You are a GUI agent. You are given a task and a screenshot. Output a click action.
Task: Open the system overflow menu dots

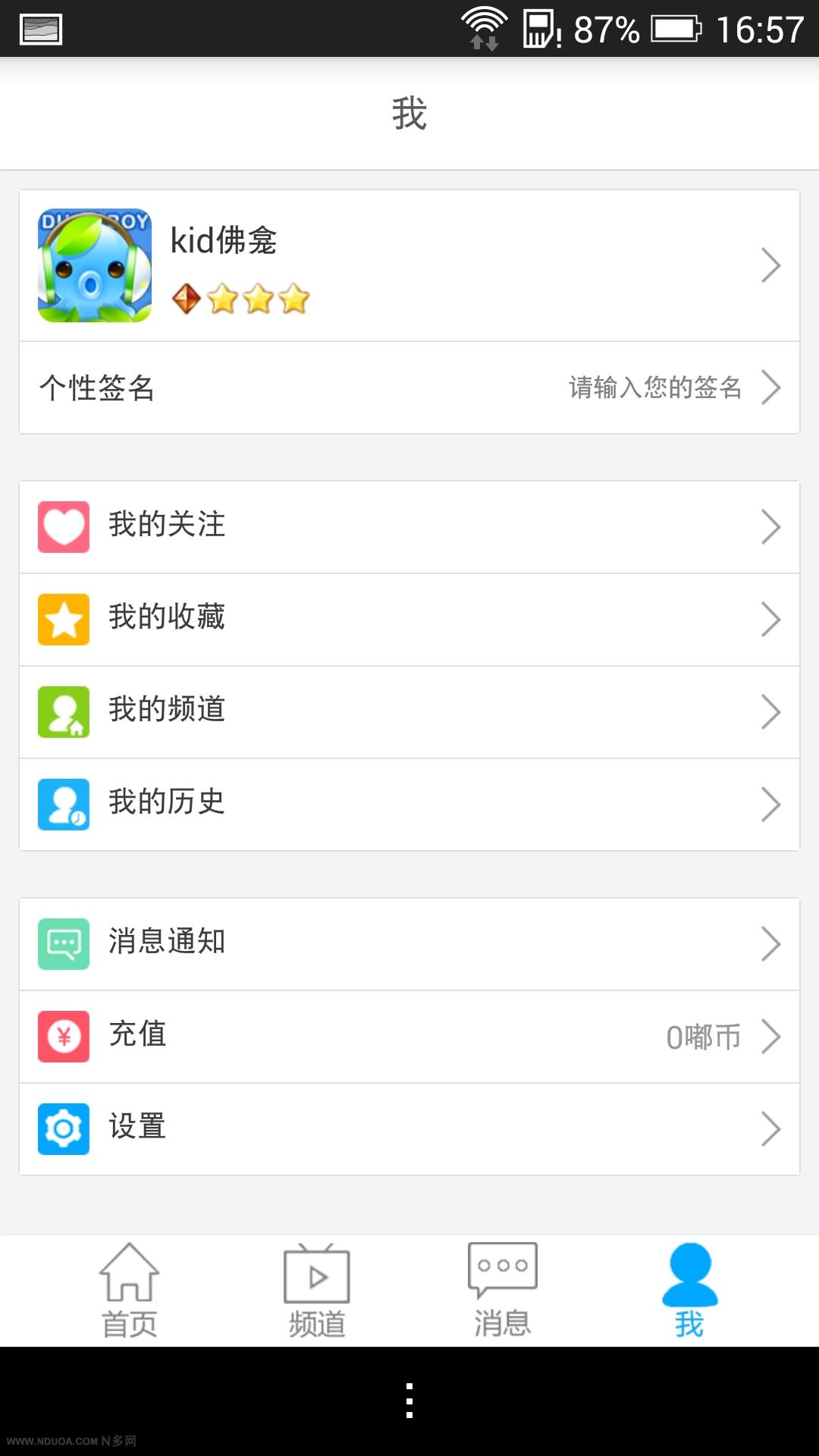click(x=409, y=1401)
